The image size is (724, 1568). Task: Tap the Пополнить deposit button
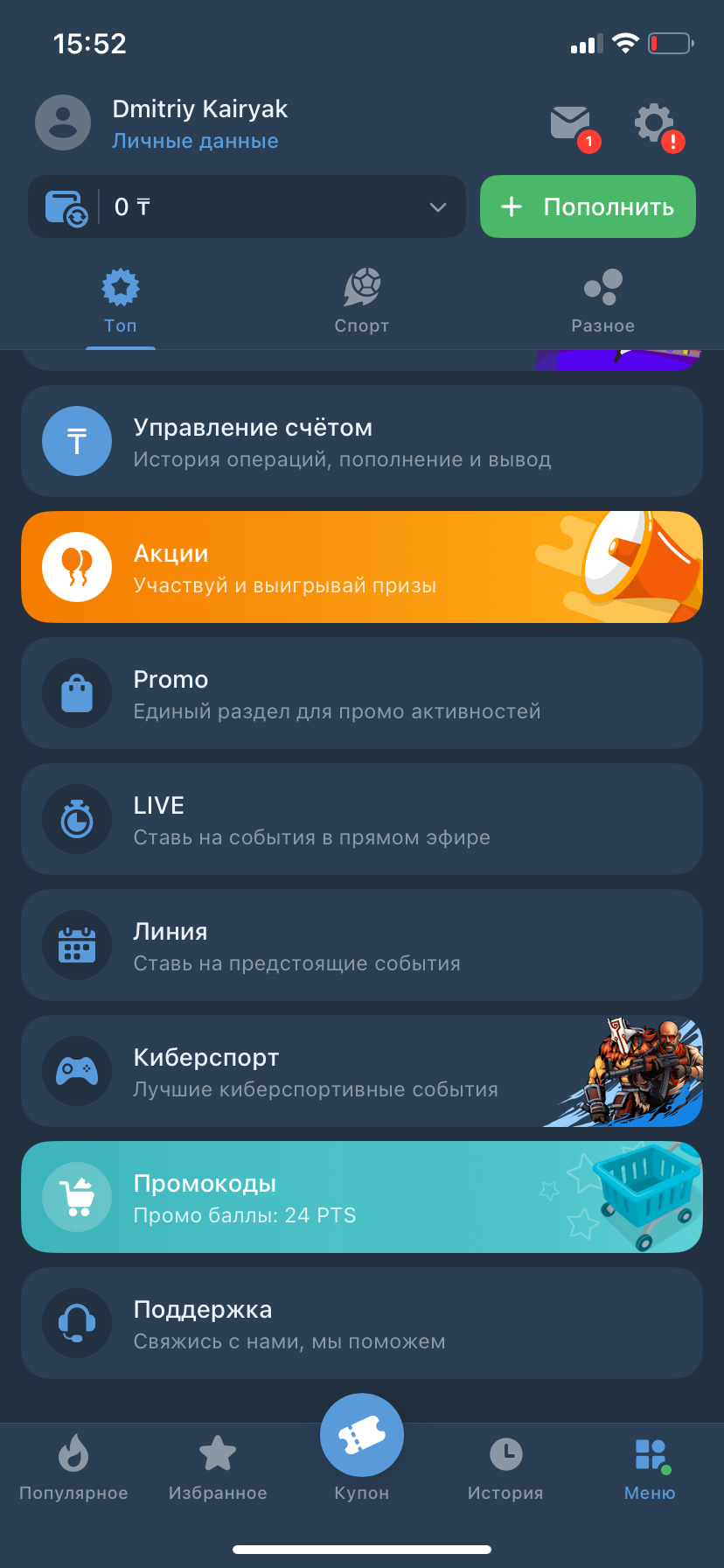[588, 206]
